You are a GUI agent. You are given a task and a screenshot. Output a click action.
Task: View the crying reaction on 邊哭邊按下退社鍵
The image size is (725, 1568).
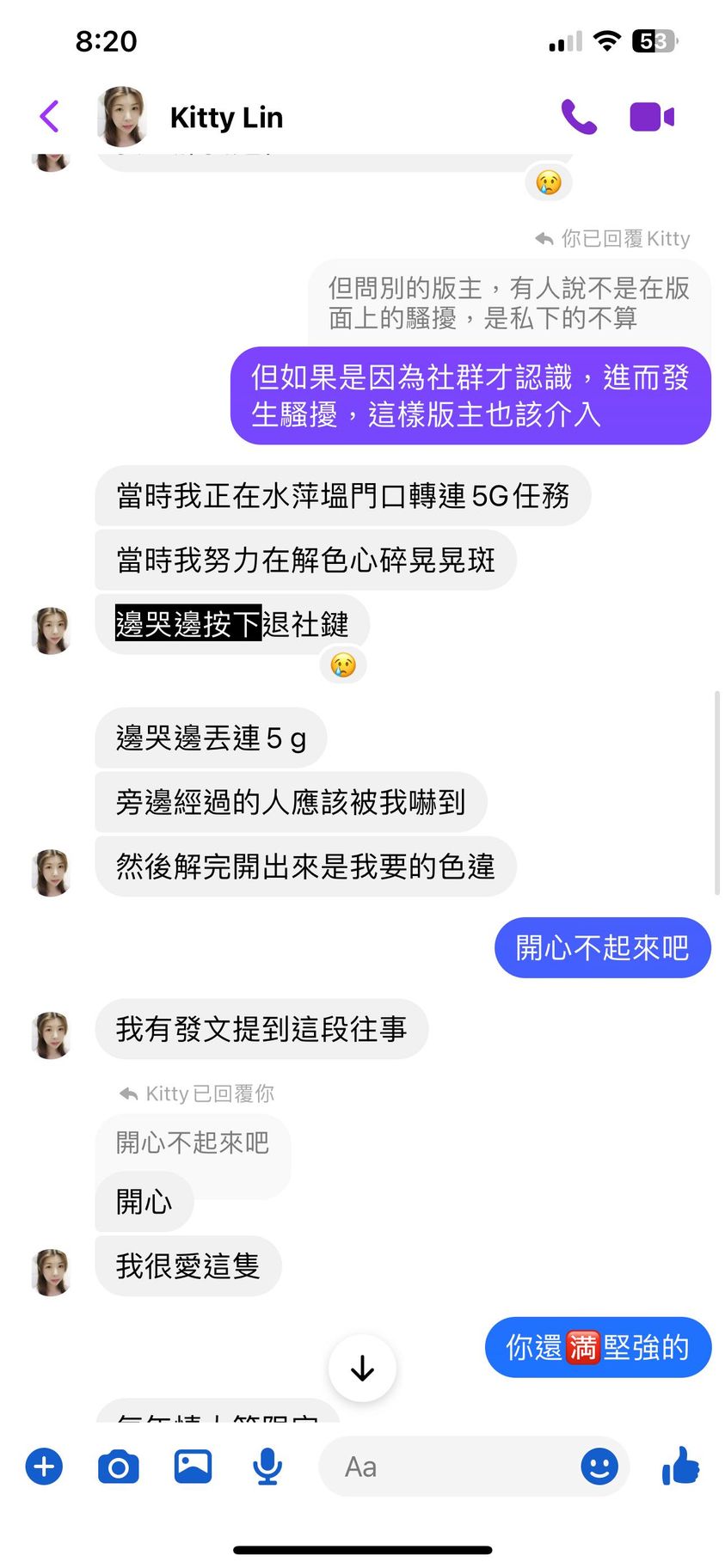(x=343, y=665)
